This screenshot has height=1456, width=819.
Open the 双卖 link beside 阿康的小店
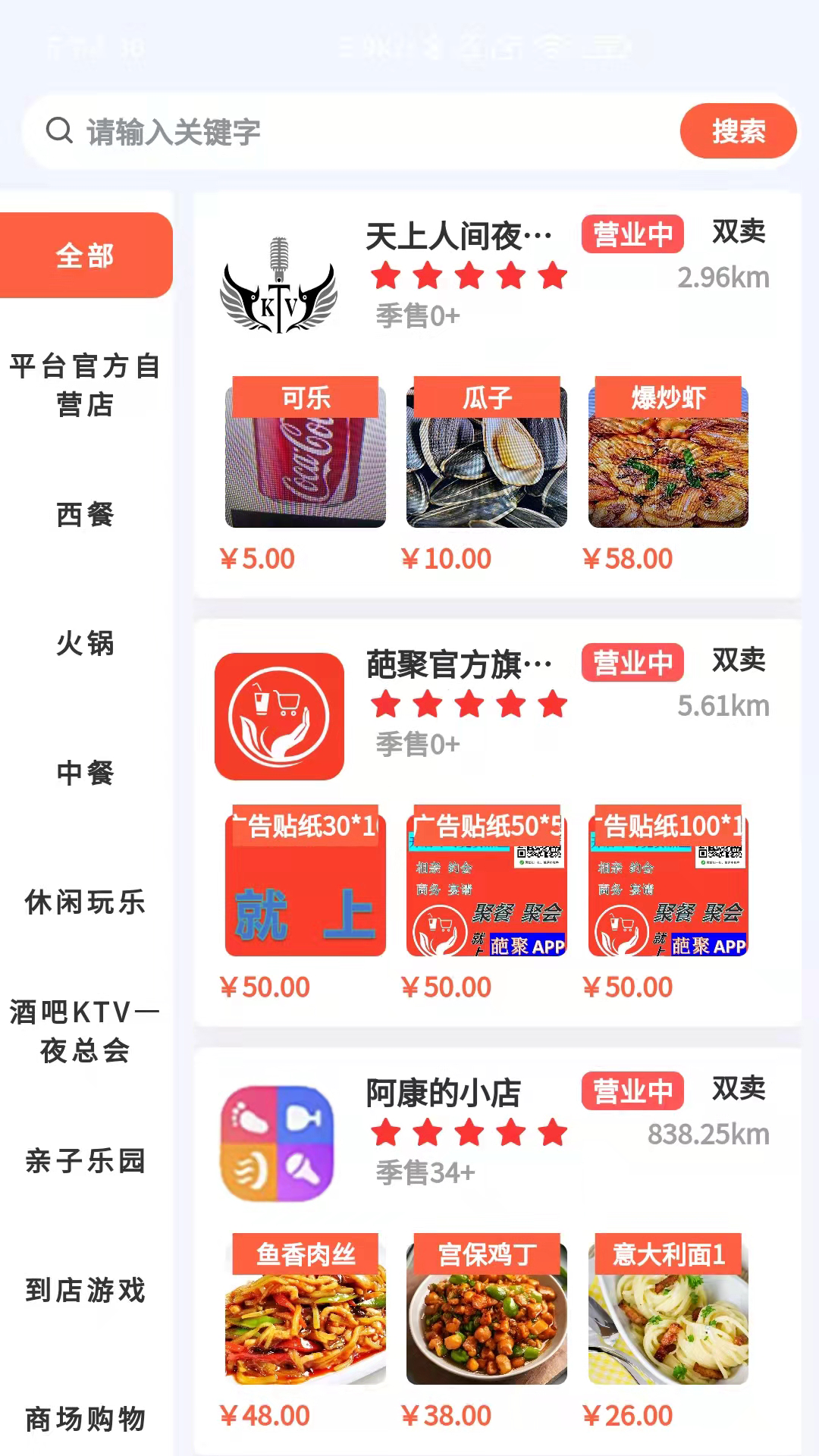739,1089
